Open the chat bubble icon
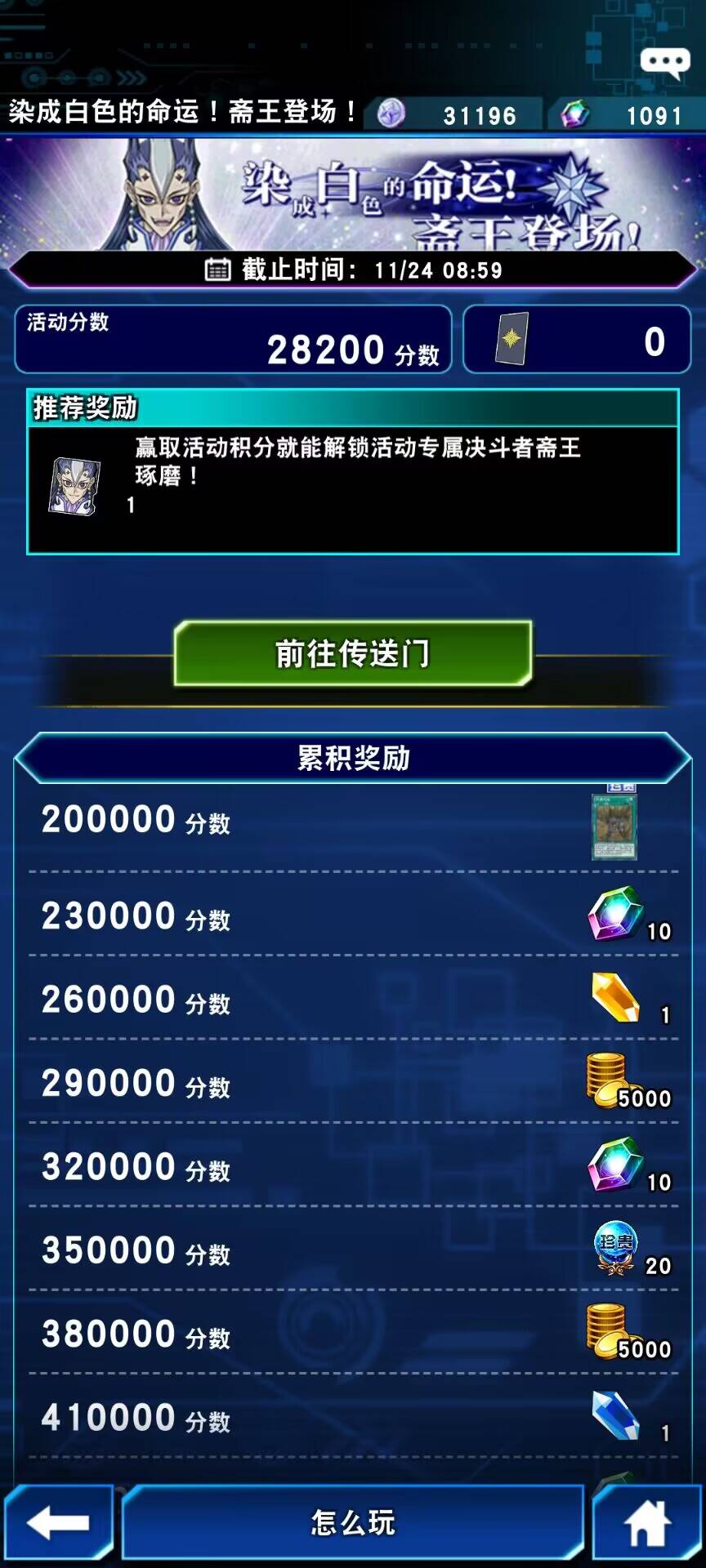Viewport: 706px width, 1568px height. point(664,62)
